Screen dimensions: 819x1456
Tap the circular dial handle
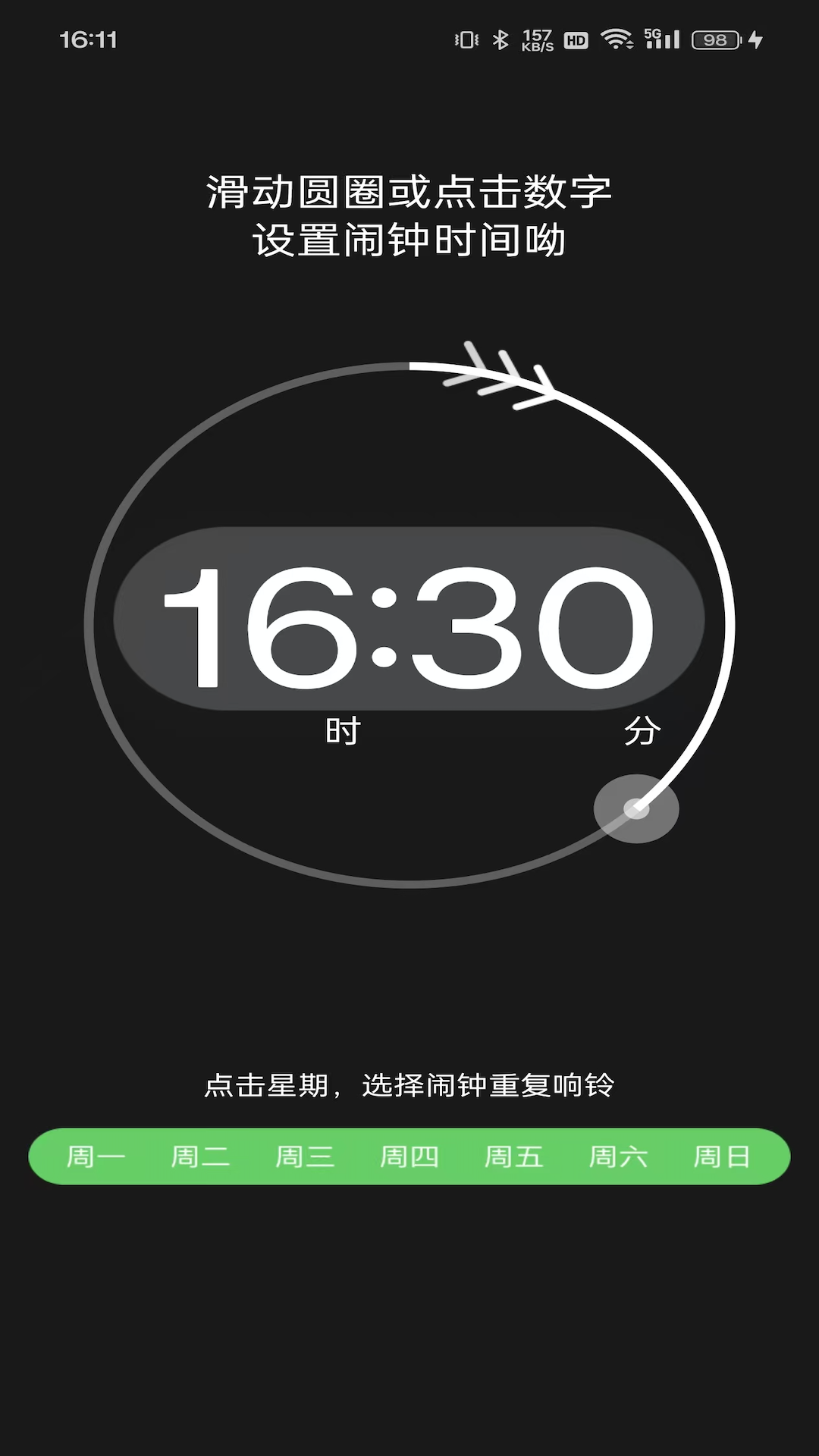[x=635, y=808]
